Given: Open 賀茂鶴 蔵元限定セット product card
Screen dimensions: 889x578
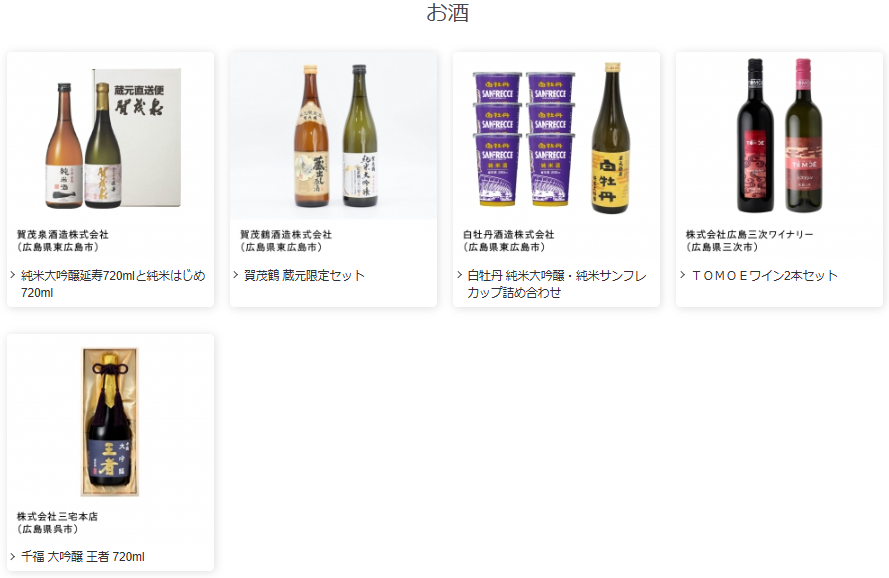Looking at the screenshot, I should pyautogui.click(x=333, y=180).
